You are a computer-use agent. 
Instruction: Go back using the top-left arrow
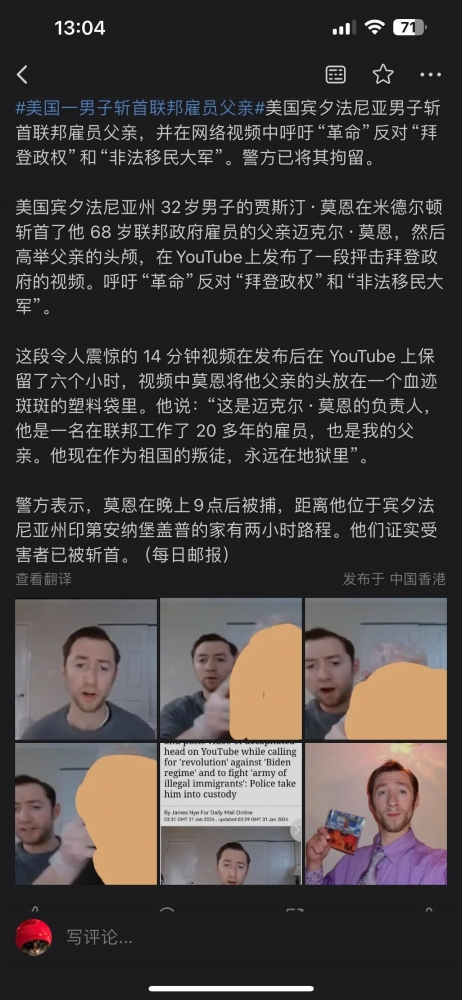click(x=22, y=75)
